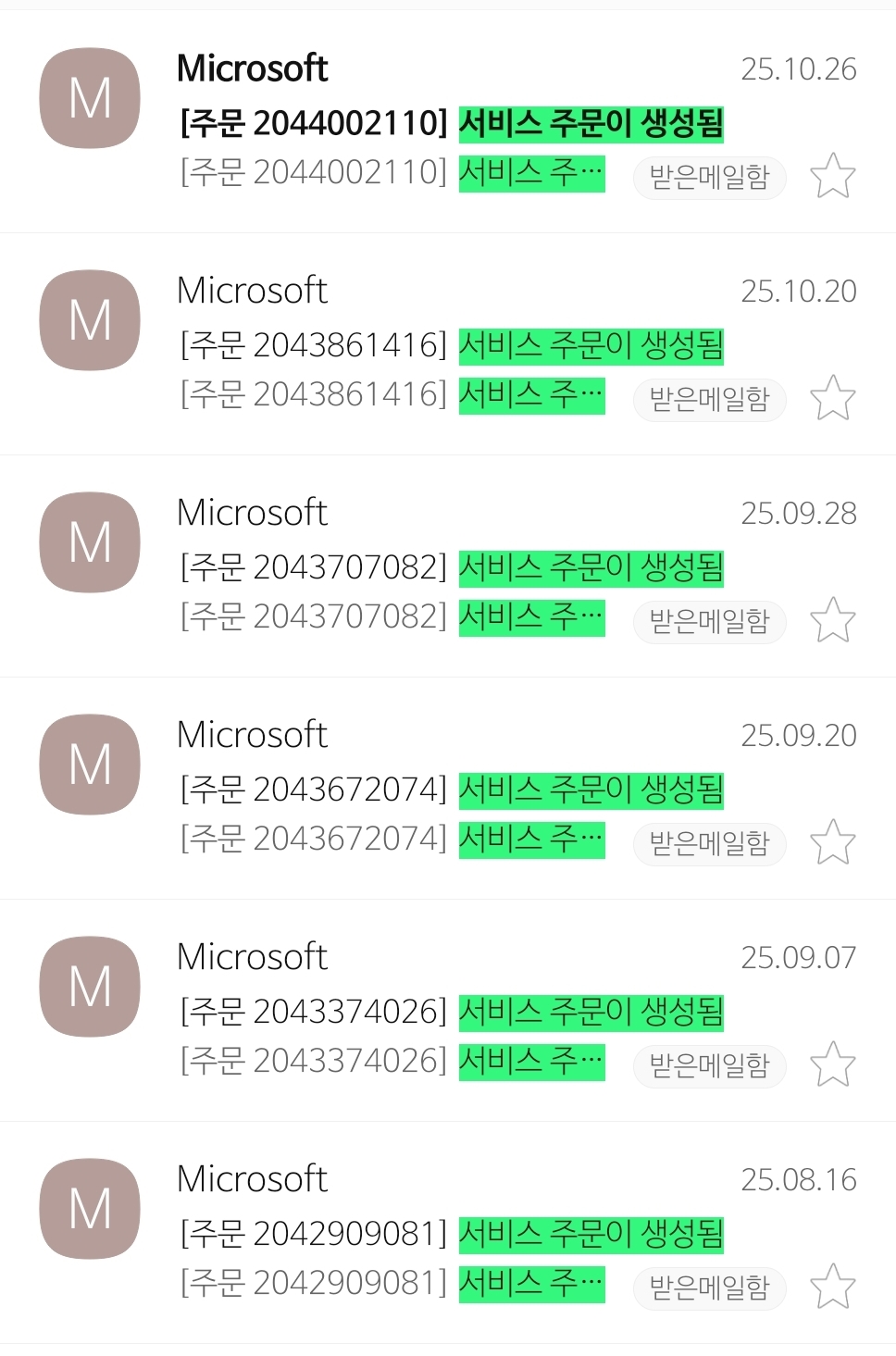Viewport: 896px width, 1356px height.
Task: Open the Microsoft email for order 2043707082
Action: (451, 566)
